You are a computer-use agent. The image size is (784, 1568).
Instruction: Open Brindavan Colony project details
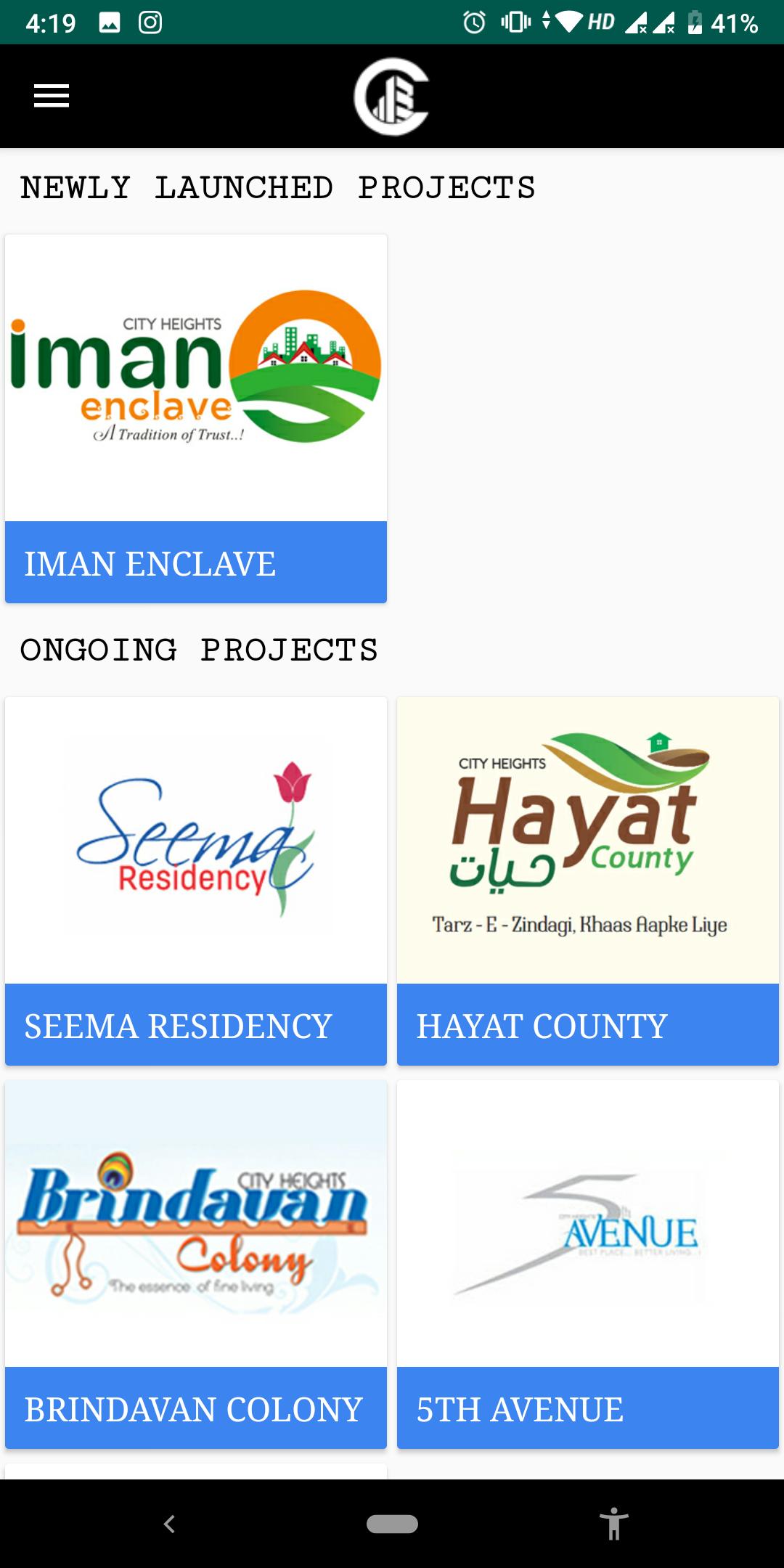pos(195,1263)
